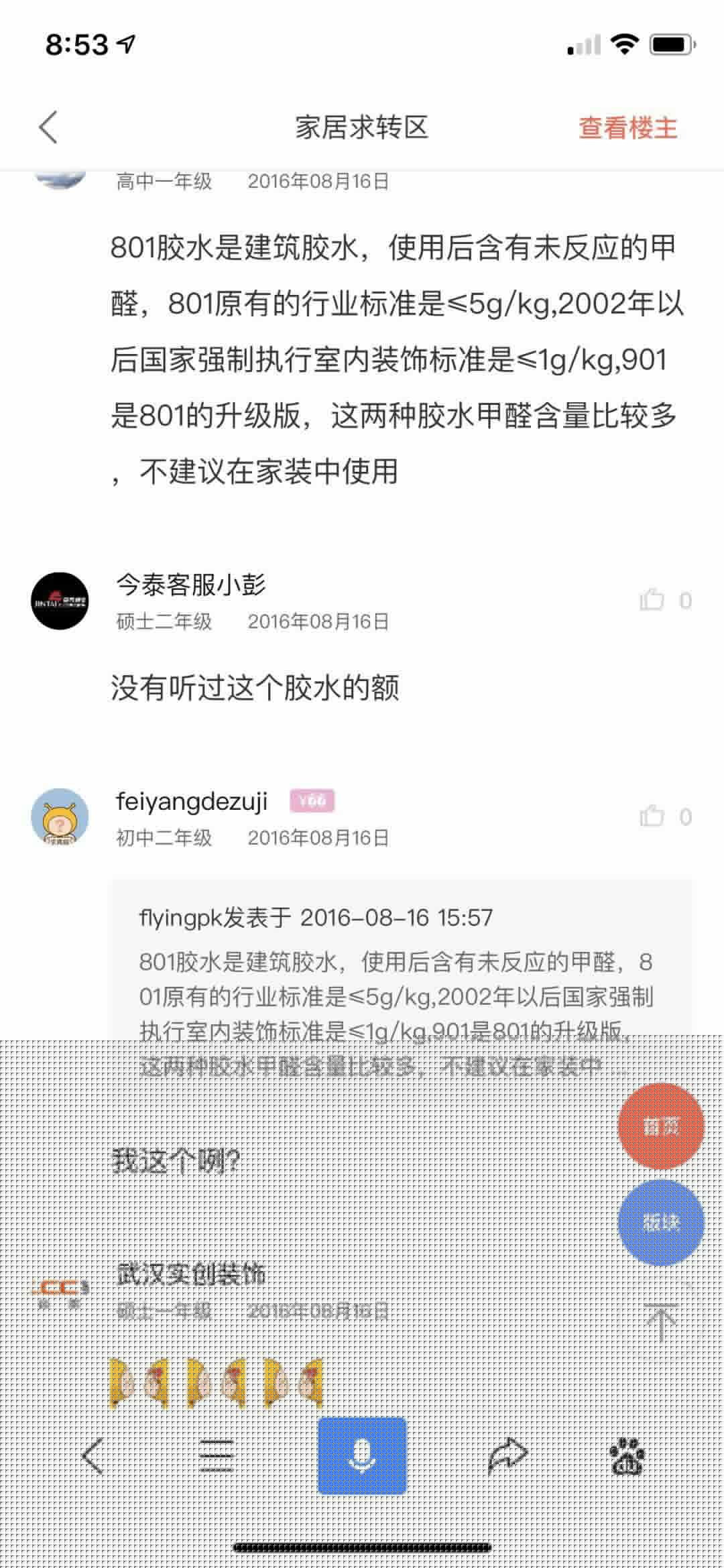Open 武汉实创装饰's profile name
The width and height of the screenshot is (724, 1568).
click(x=191, y=1274)
